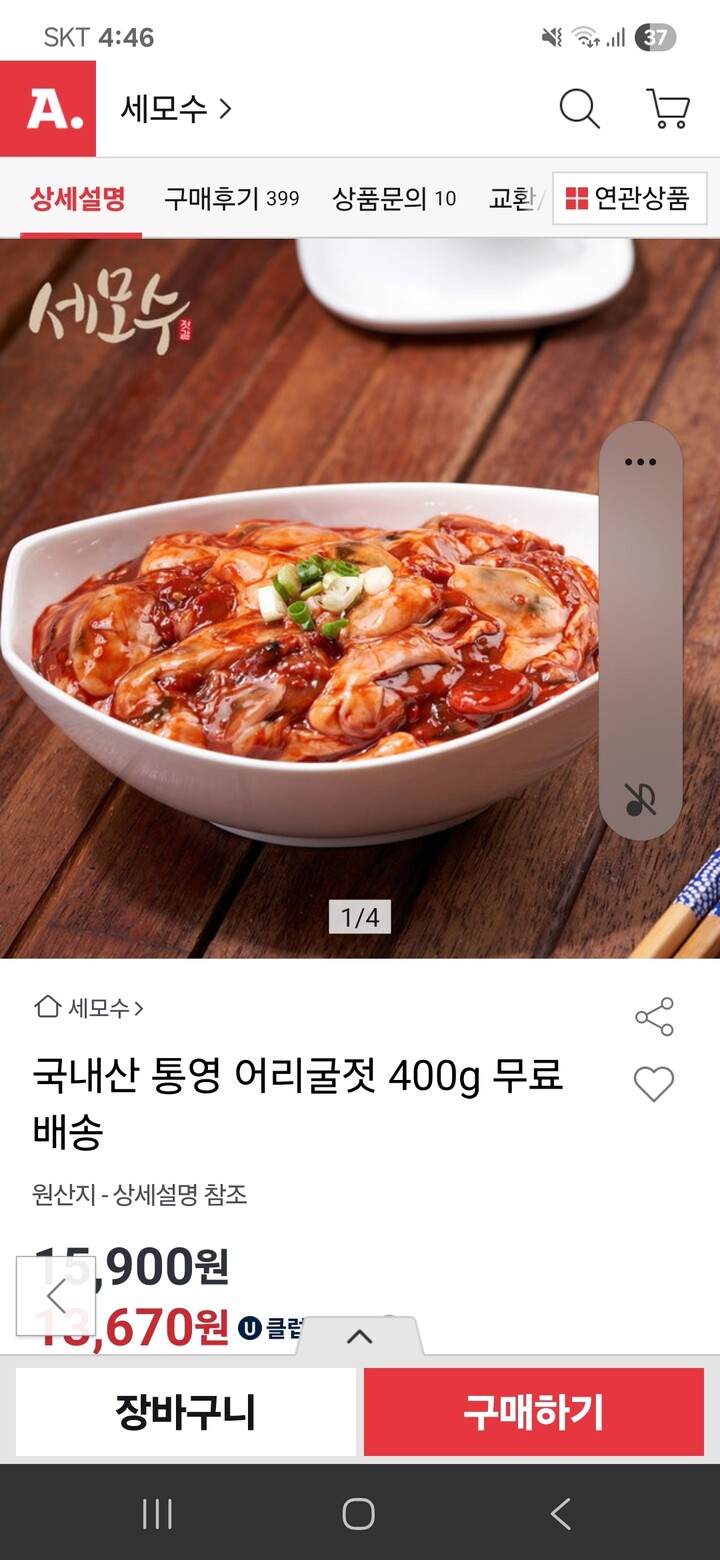720x1560 pixels.
Task: Add item to cart via 장바구니 button
Action: pyautogui.click(x=185, y=1412)
